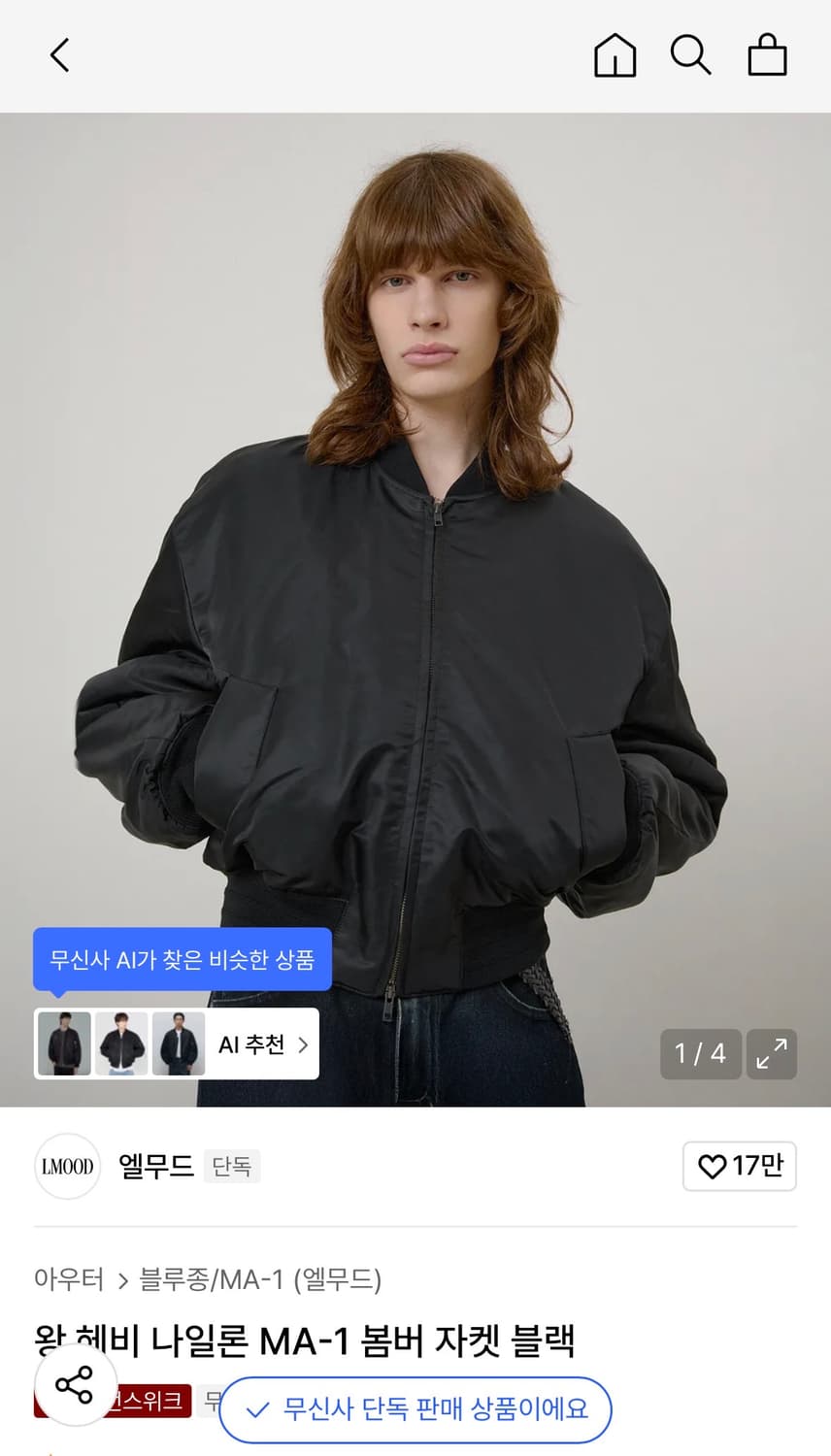Open the search function
The width and height of the screenshot is (831, 1456).
(691, 55)
